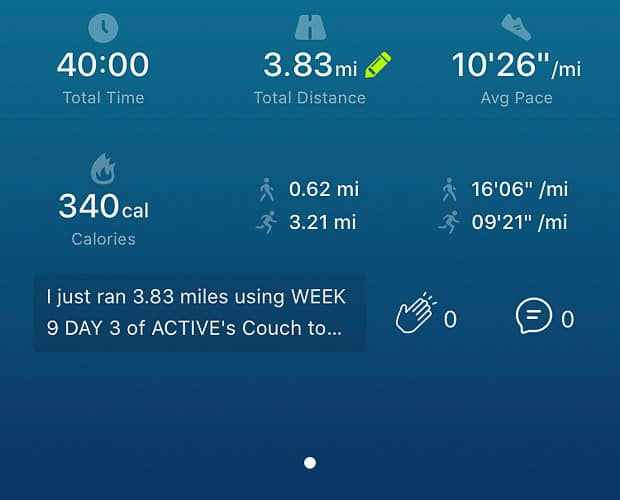The height and width of the screenshot is (500, 620).
Task: Open the 'I just ran 3.83 miles' note
Action: [x=200, y=312]
